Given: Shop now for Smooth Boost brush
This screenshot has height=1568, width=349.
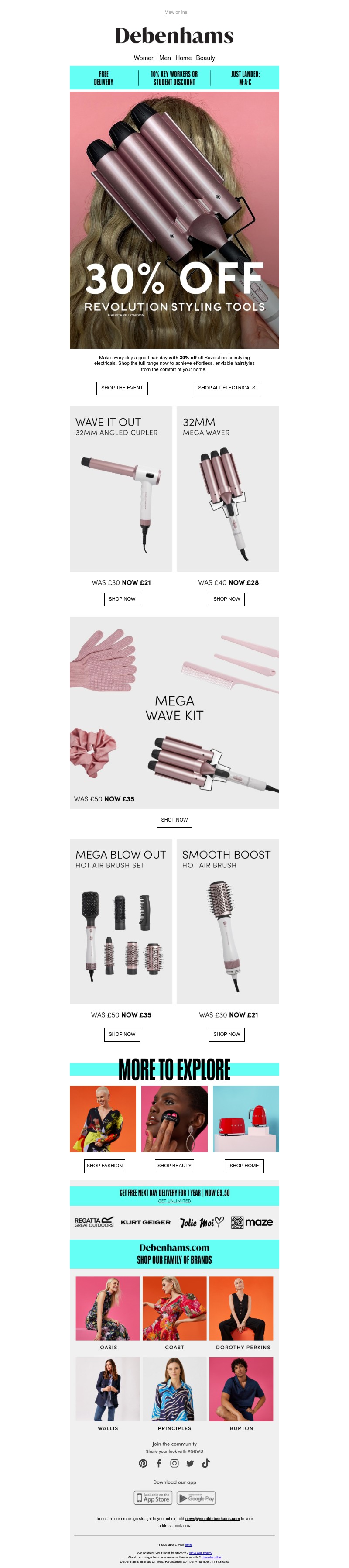Looking at the screenshot, I should coord(226,1034).
